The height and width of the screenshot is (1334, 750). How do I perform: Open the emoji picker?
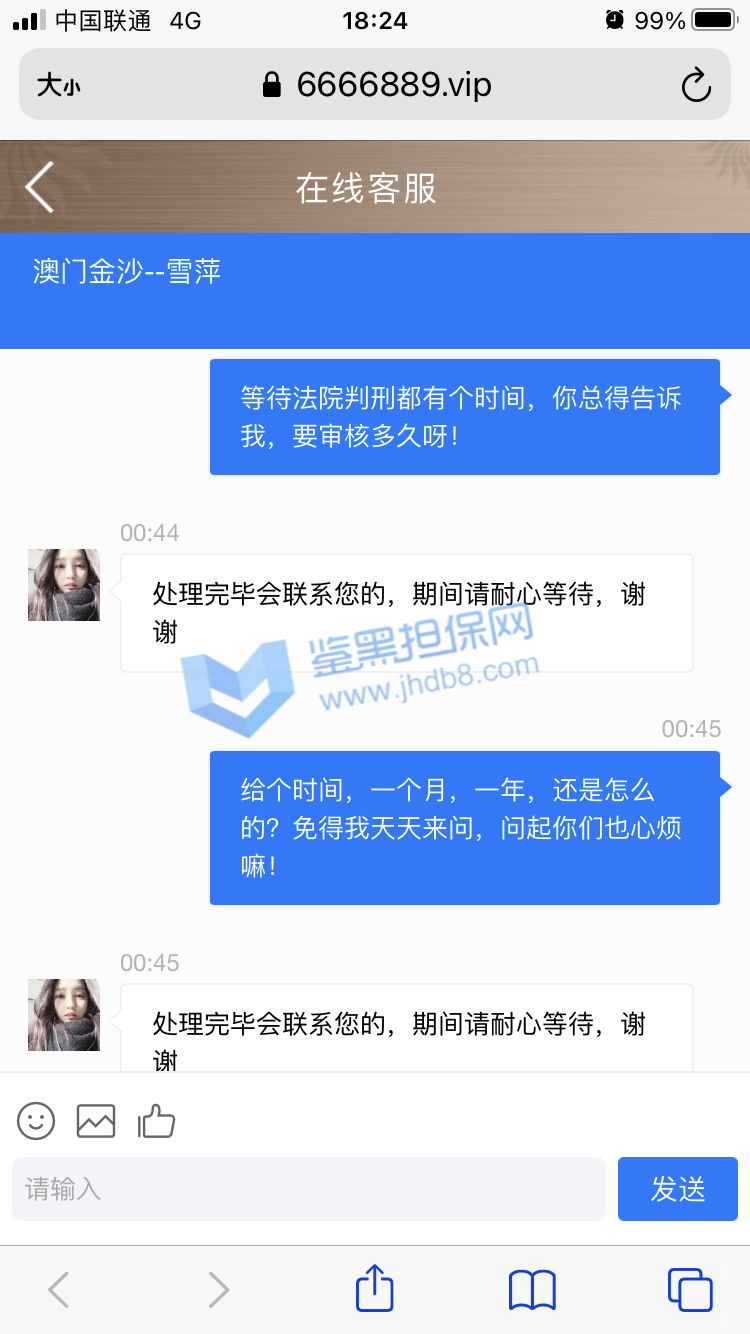click(x=36, y=1121)
